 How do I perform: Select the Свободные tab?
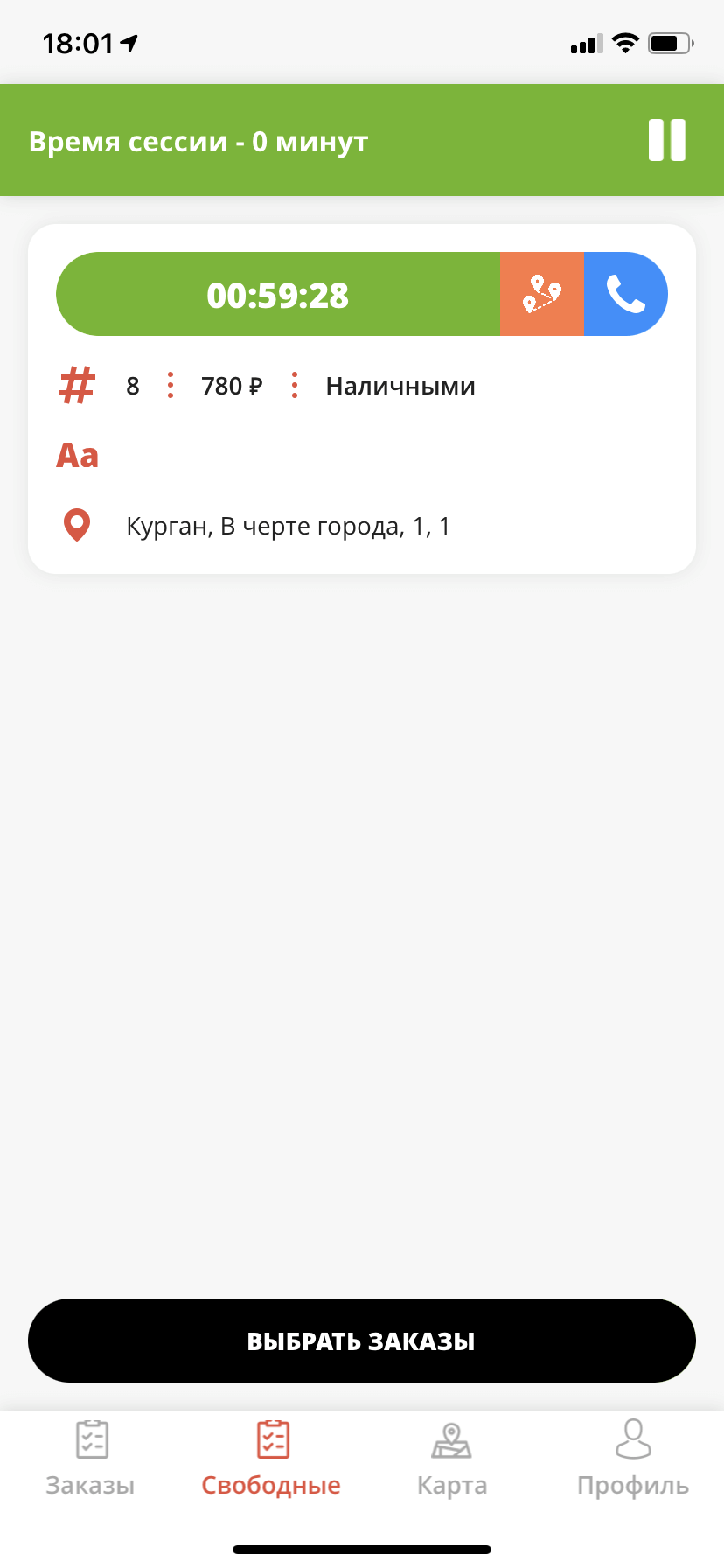click(x=271, y=1458)
